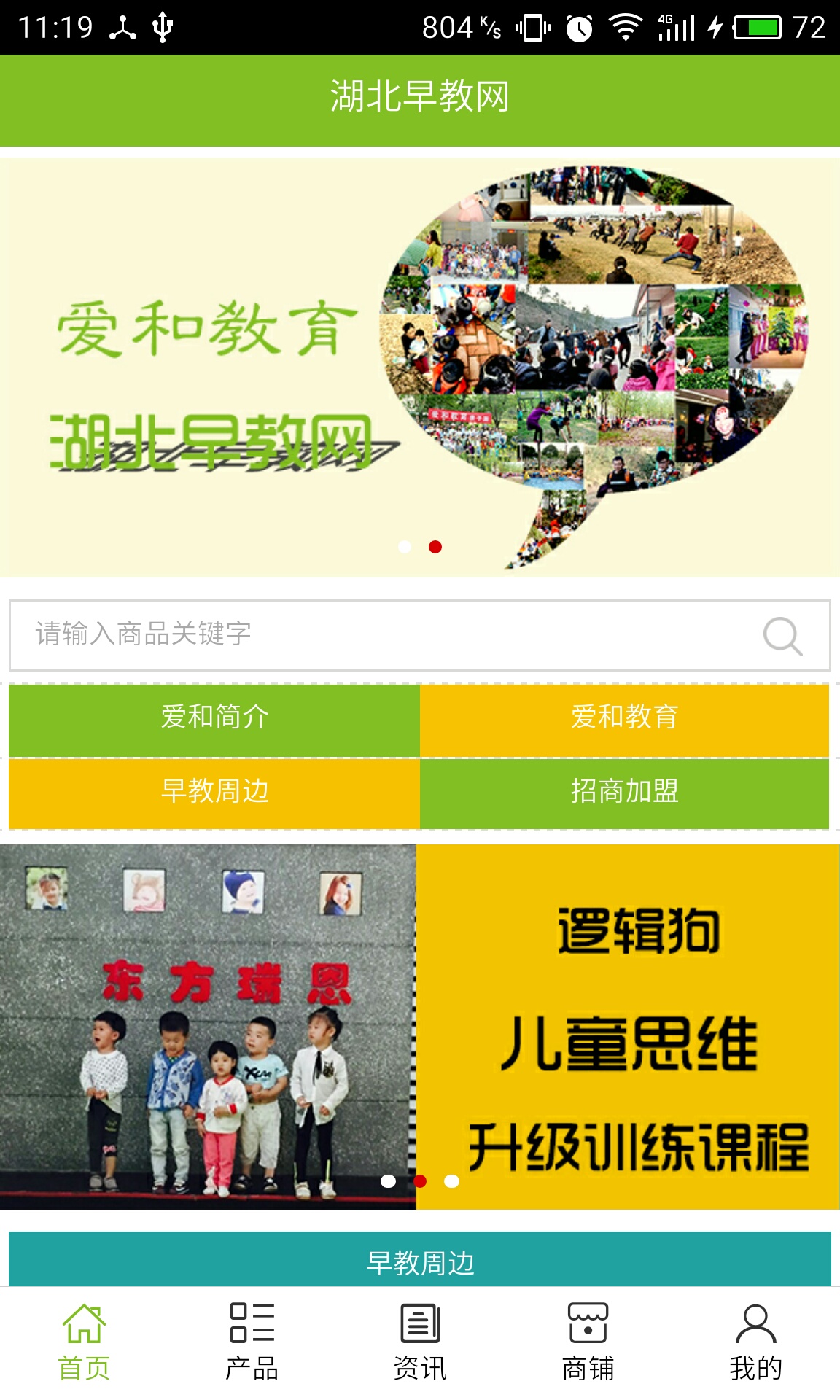Tap the teal 早教周边 section header
This screenshot has width=840, height=1400.
(x=420, y=1261)
